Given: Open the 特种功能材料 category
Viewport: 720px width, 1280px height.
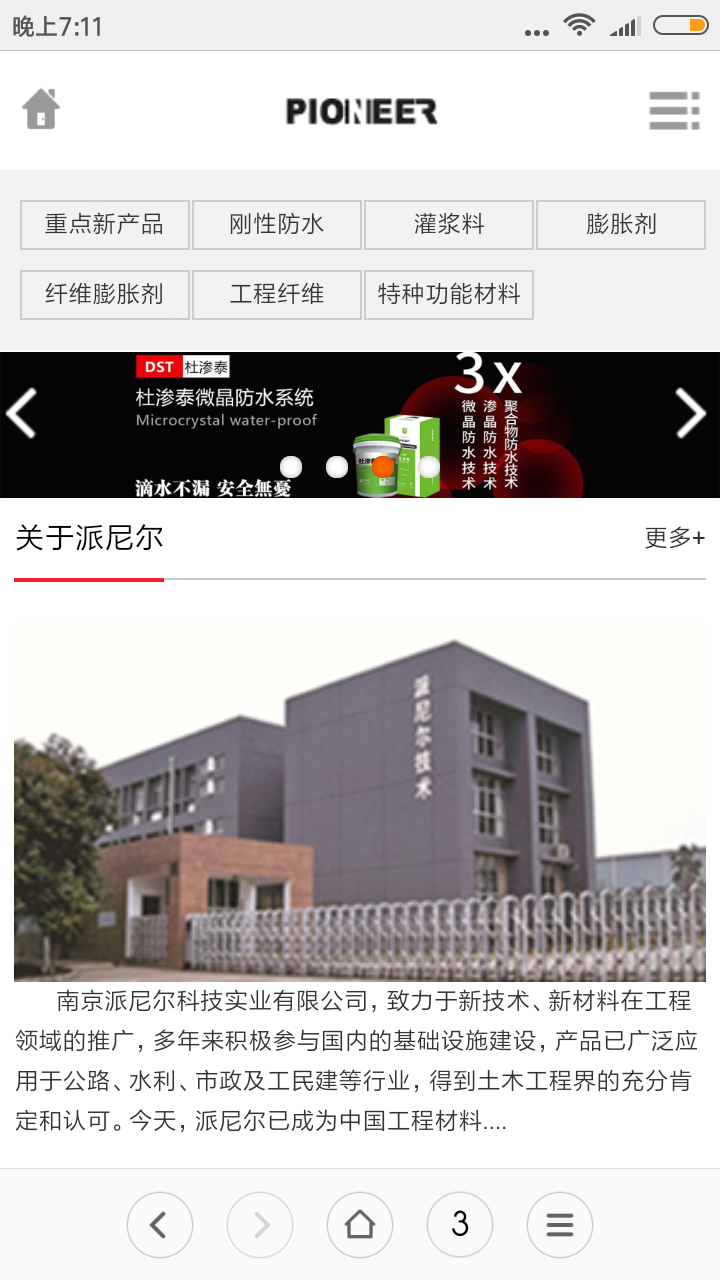Looking at the screenshot, I should (449, 294).
